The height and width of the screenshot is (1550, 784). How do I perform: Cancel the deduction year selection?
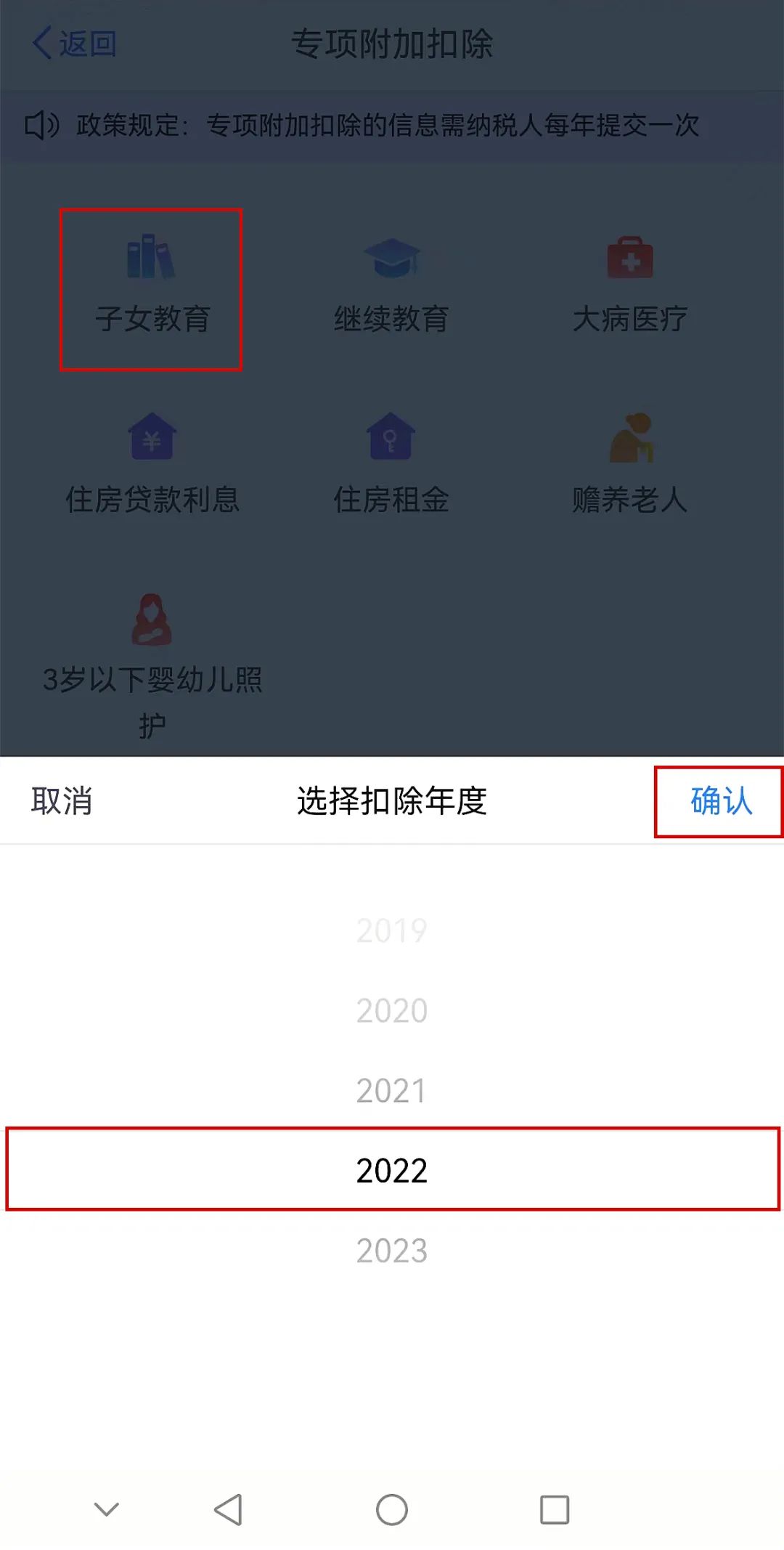(62, 801)
